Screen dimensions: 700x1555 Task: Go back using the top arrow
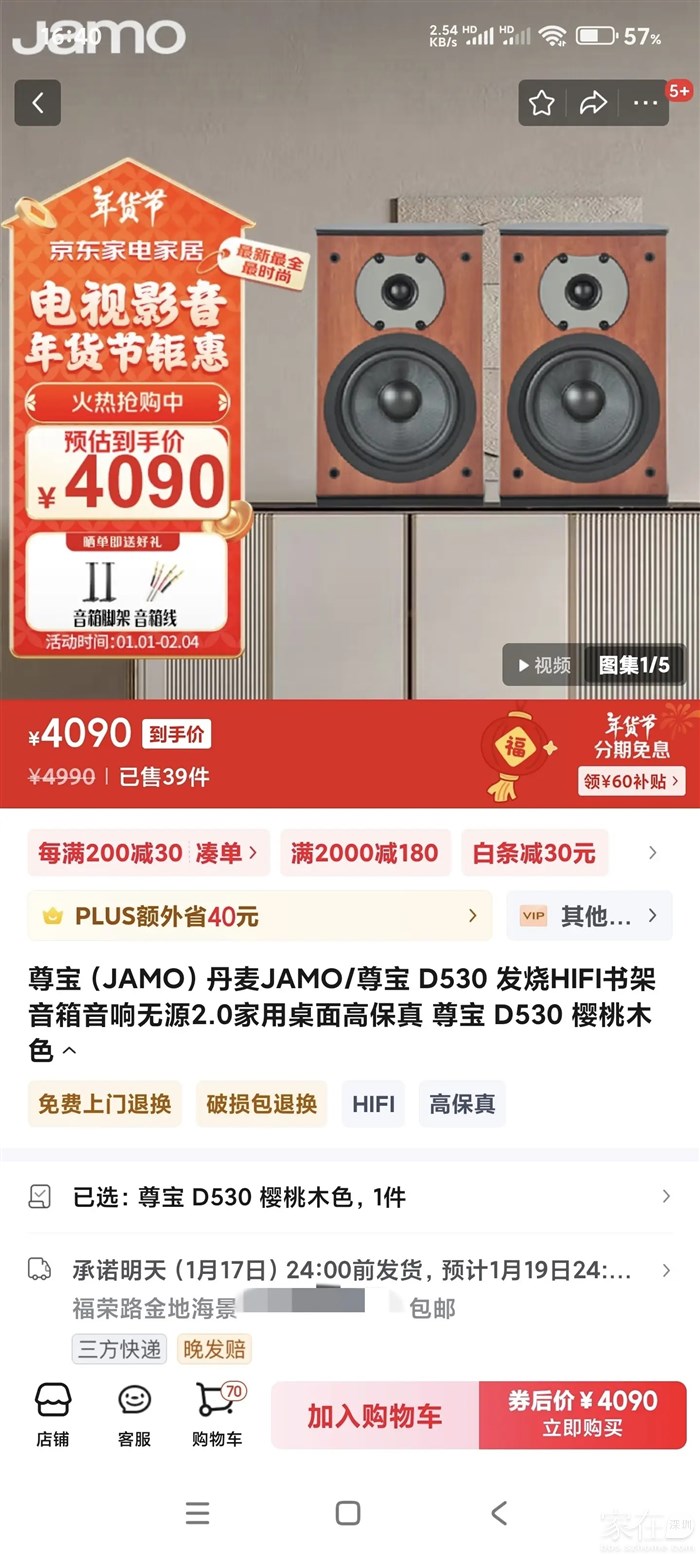point(38,103)
